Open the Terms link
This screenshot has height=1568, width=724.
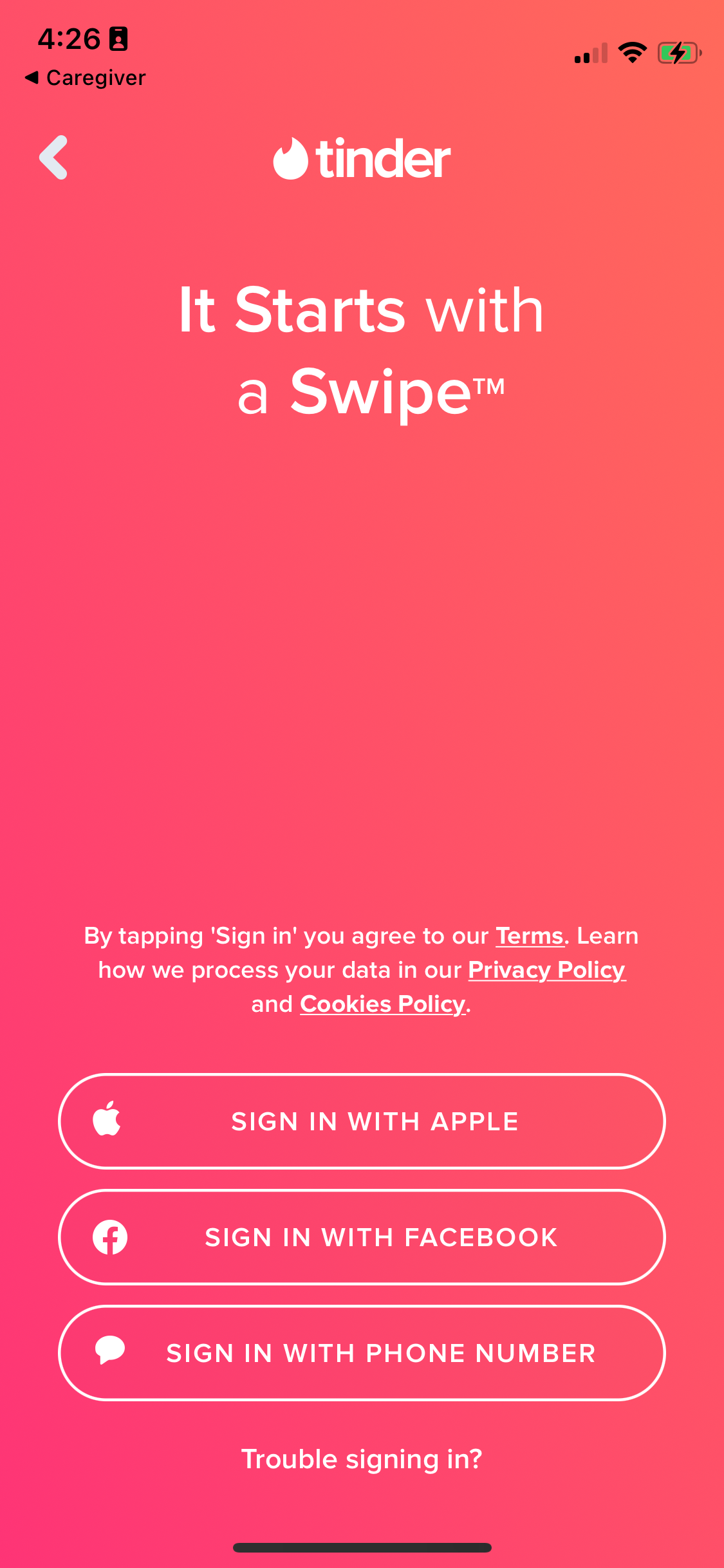pyautogui.click(x=530, y=935)
